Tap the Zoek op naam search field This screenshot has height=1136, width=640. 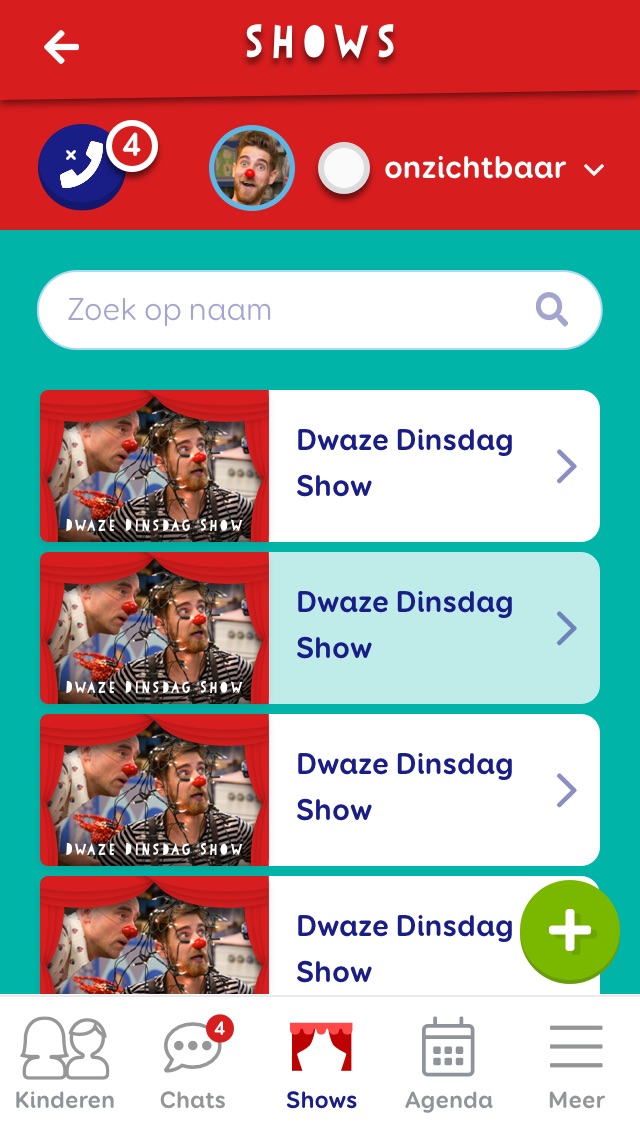[290, 310]
